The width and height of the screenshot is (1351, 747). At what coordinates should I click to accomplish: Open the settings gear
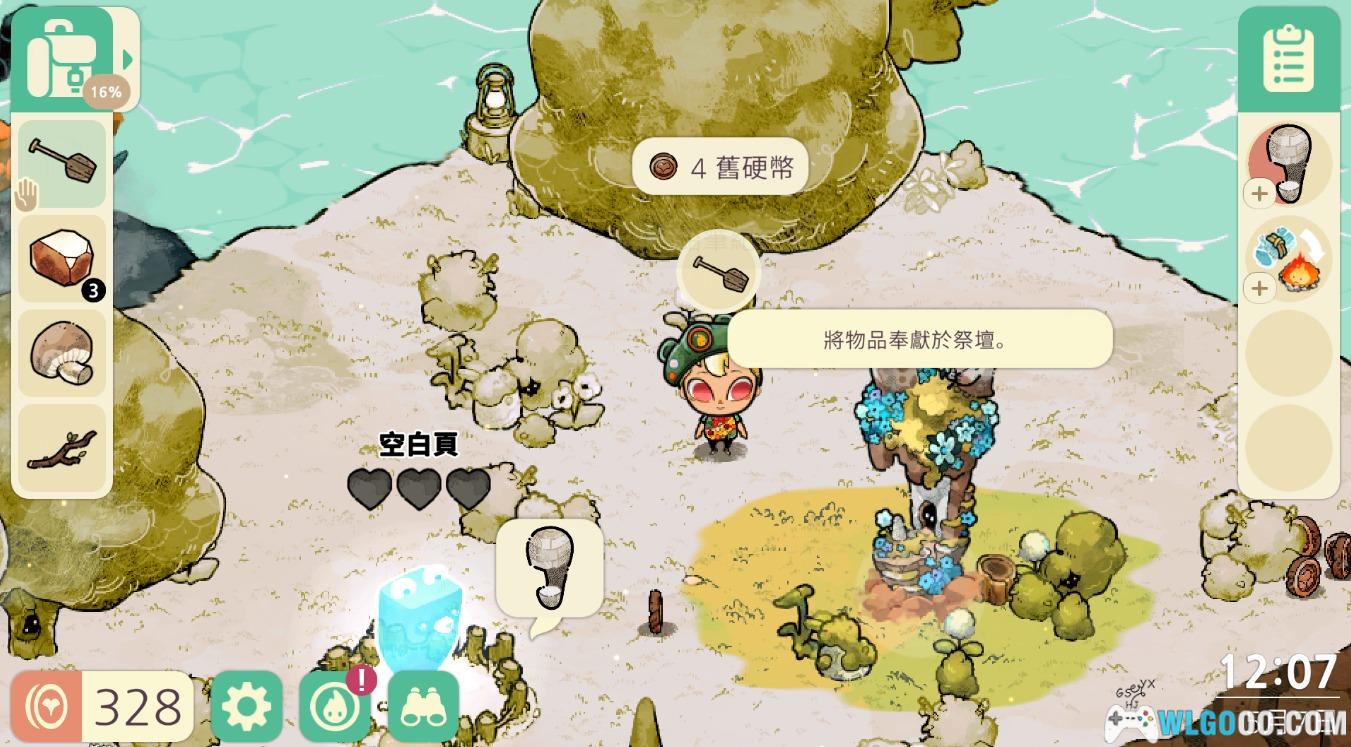tap(246, 706)
